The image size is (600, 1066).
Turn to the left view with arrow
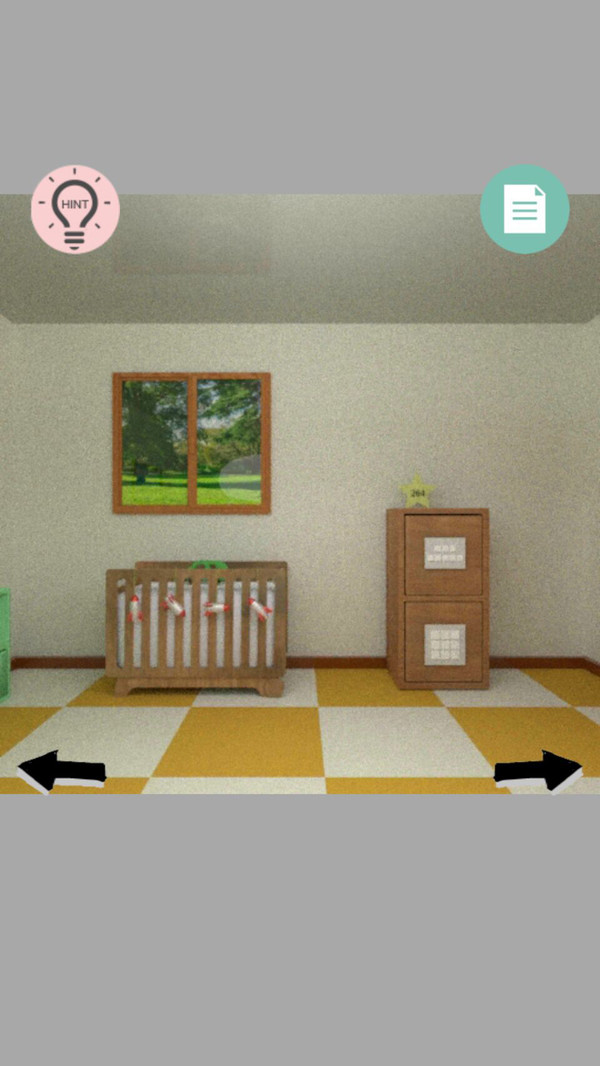61,772
